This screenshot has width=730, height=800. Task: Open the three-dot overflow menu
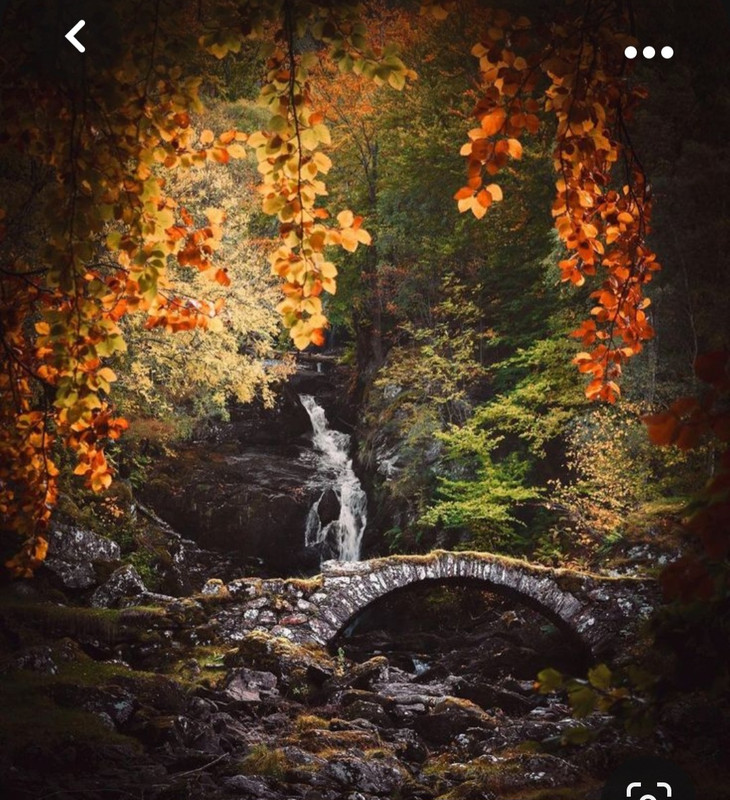tap(648, 52)
